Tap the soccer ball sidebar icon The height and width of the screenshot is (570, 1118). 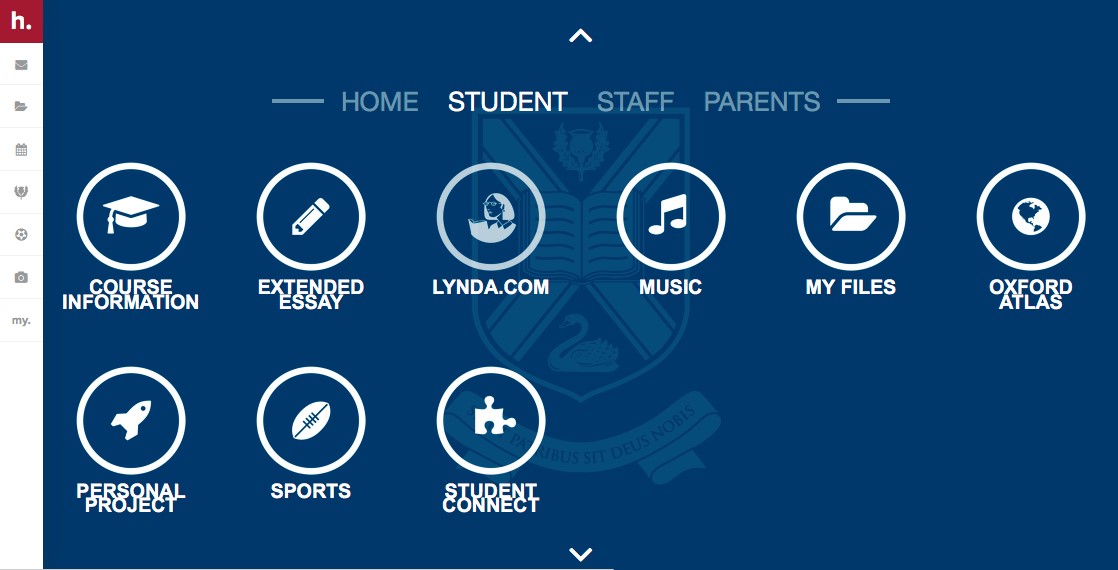click(21, 234)
